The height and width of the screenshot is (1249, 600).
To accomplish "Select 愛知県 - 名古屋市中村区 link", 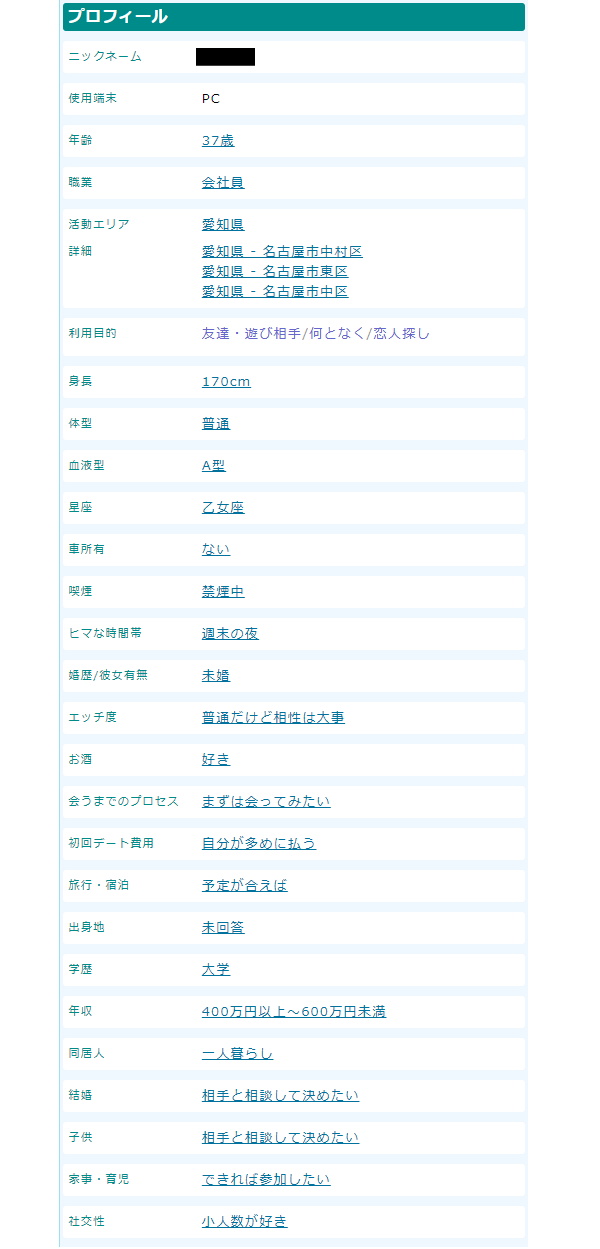I will (x=282, y=252).
